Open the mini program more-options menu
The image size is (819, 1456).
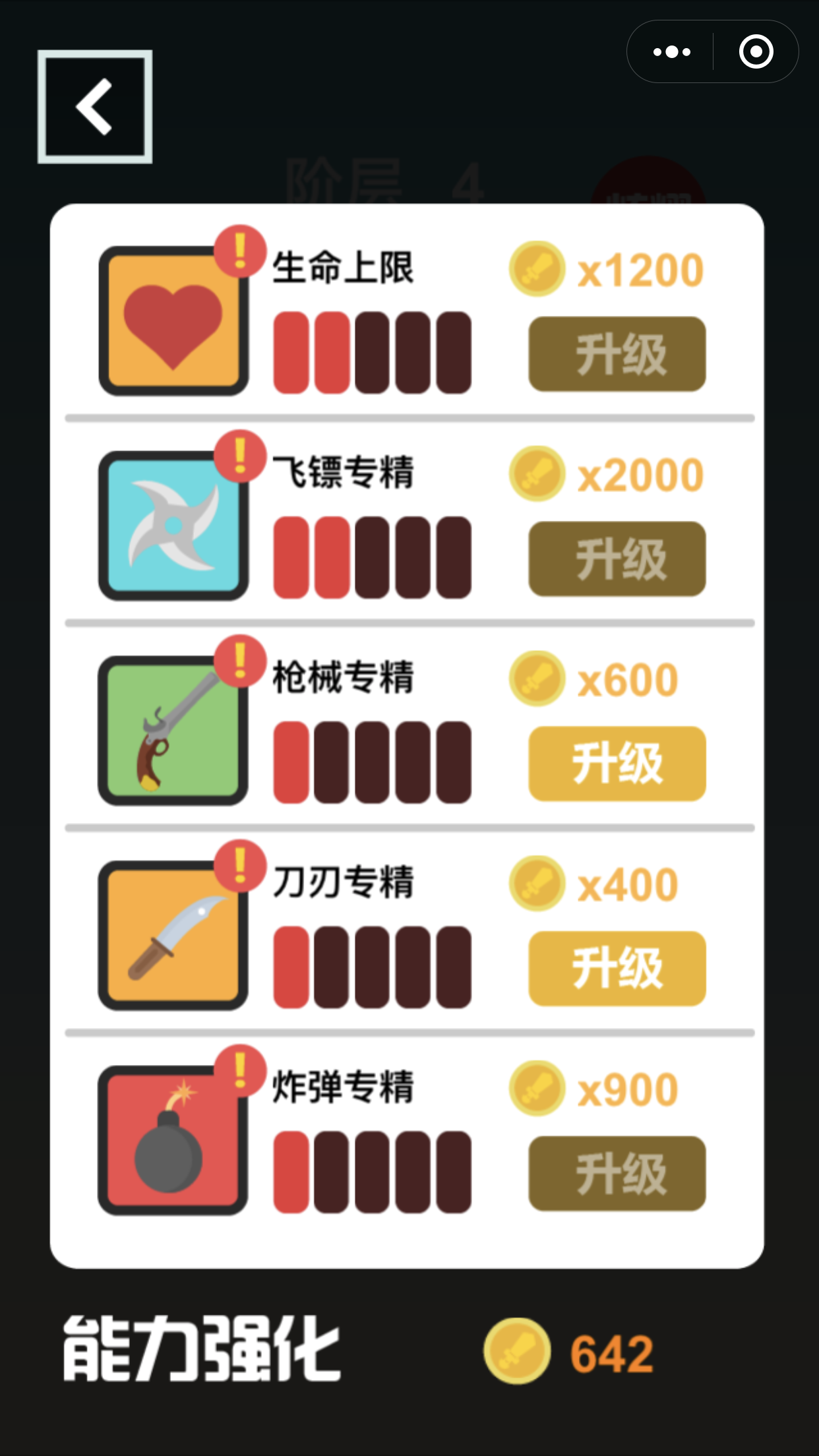671,51
